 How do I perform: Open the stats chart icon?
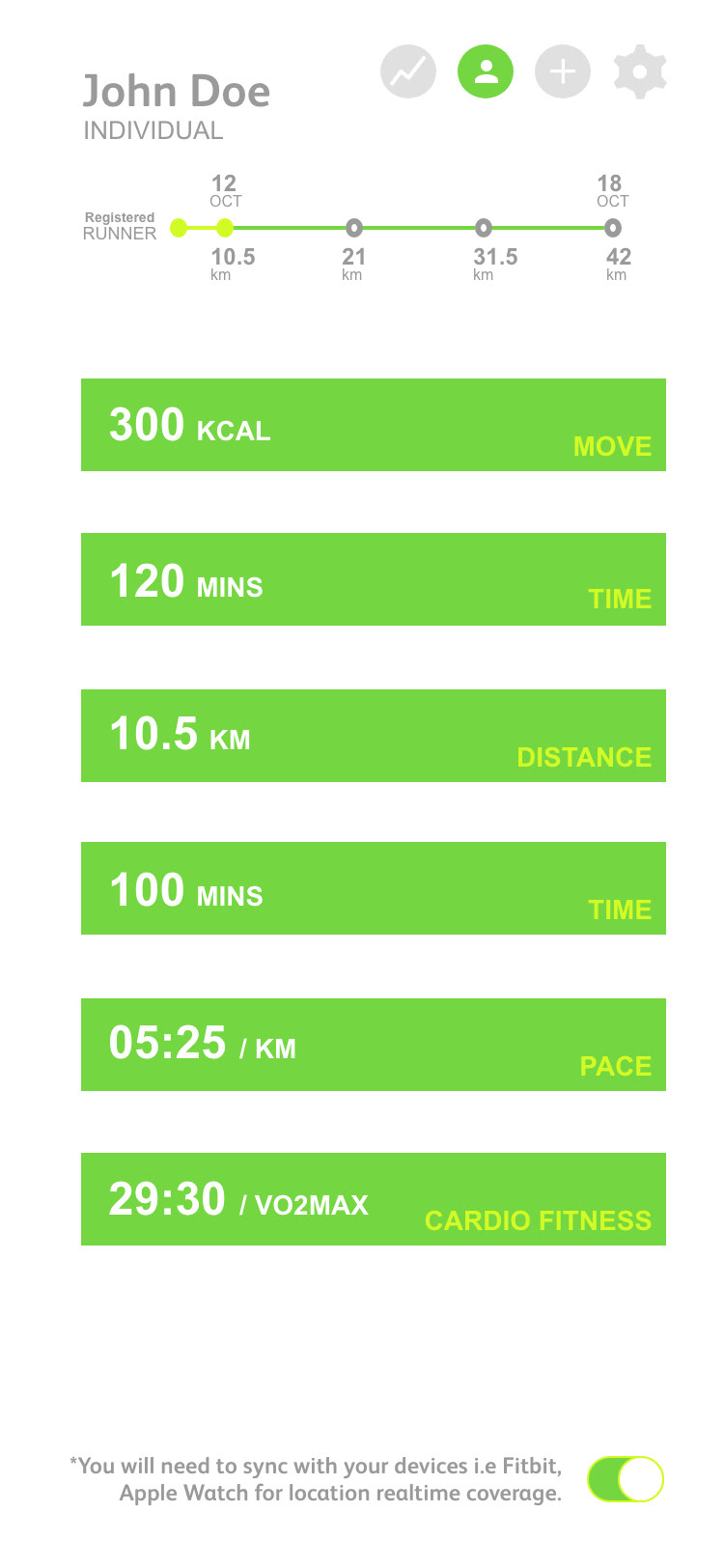point(408,71)
